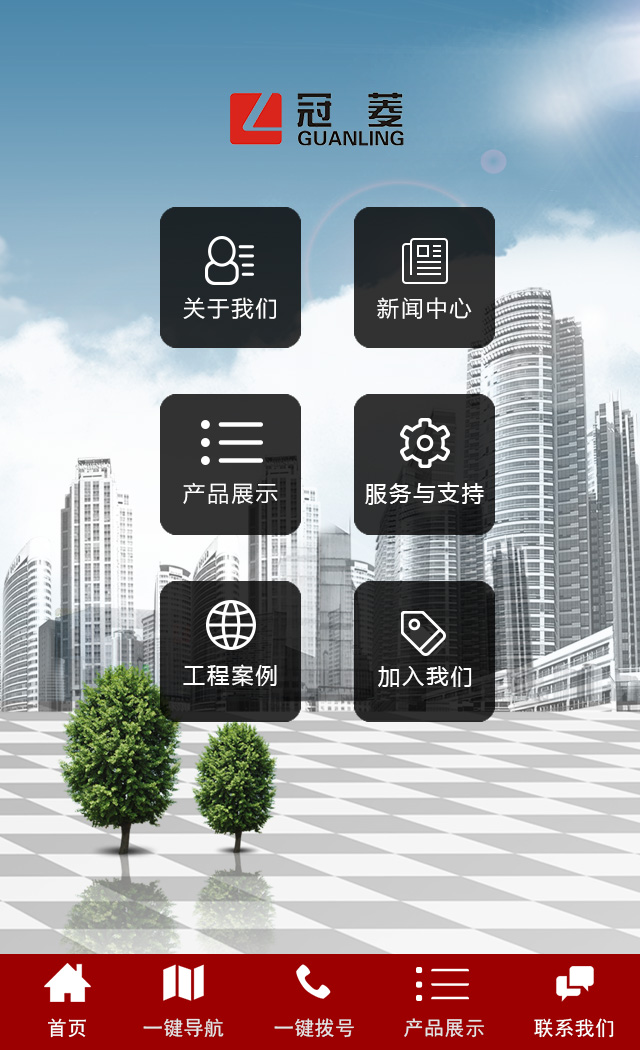This screenshot has height=1050, width=640.
Task: View 工程案例 project cases
Action: click(x=230, y=651)
